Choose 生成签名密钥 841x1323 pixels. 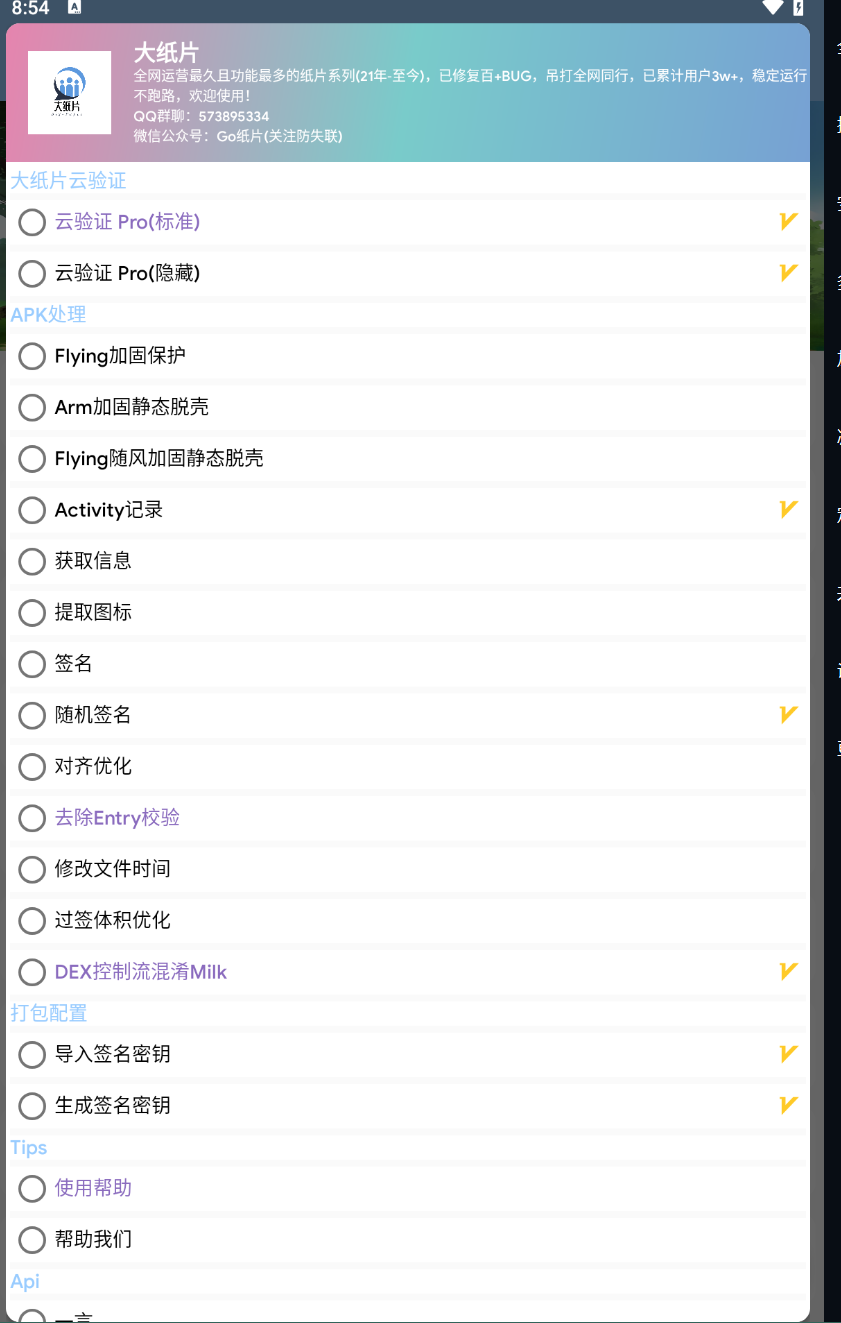coord(112,1105)
